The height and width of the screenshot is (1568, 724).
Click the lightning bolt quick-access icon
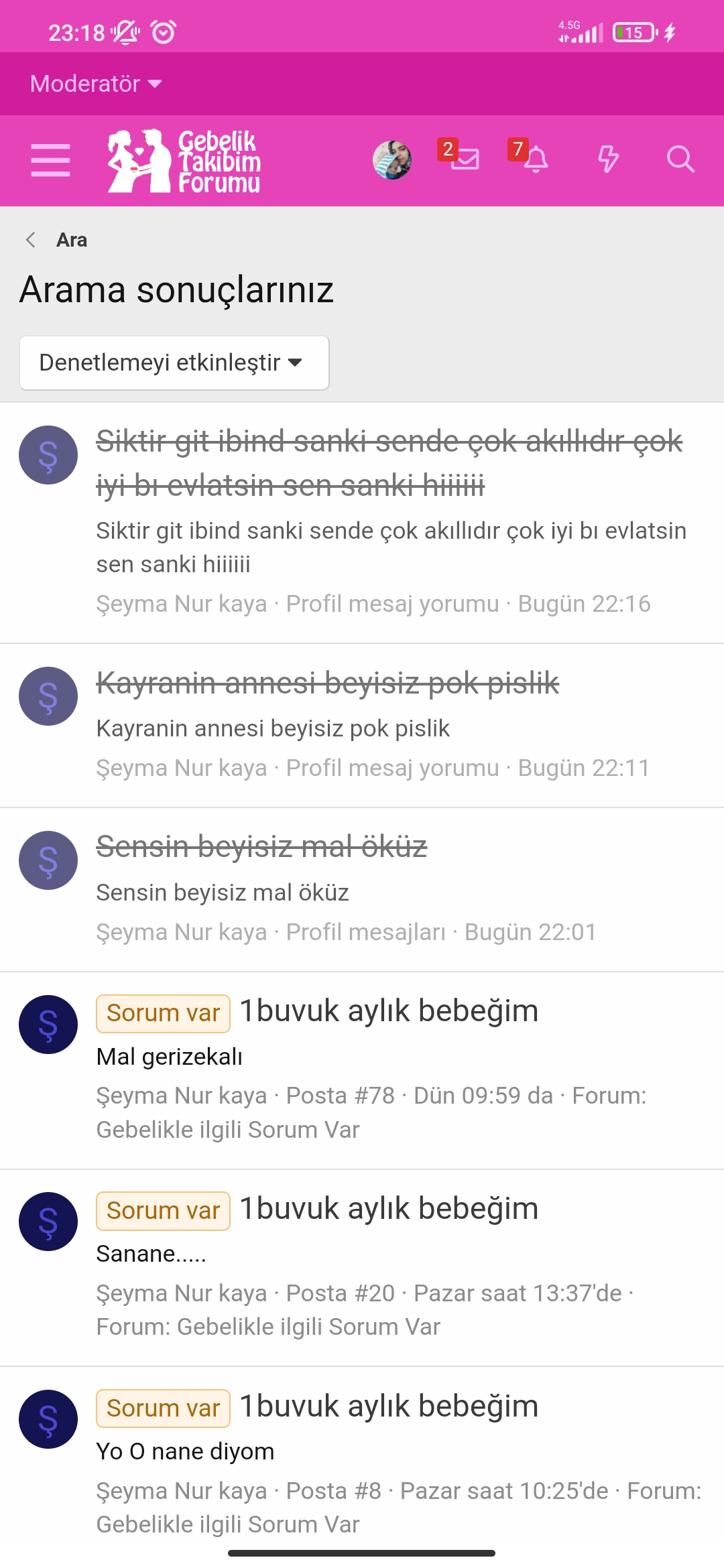point(609,160)
